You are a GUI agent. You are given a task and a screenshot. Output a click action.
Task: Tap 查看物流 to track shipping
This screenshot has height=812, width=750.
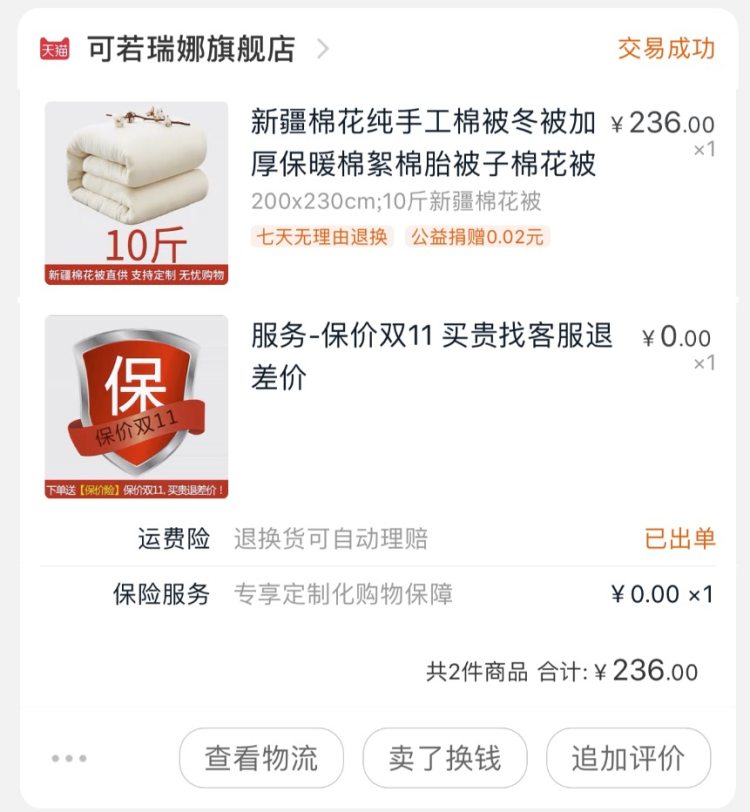click(x=261, y=757)
